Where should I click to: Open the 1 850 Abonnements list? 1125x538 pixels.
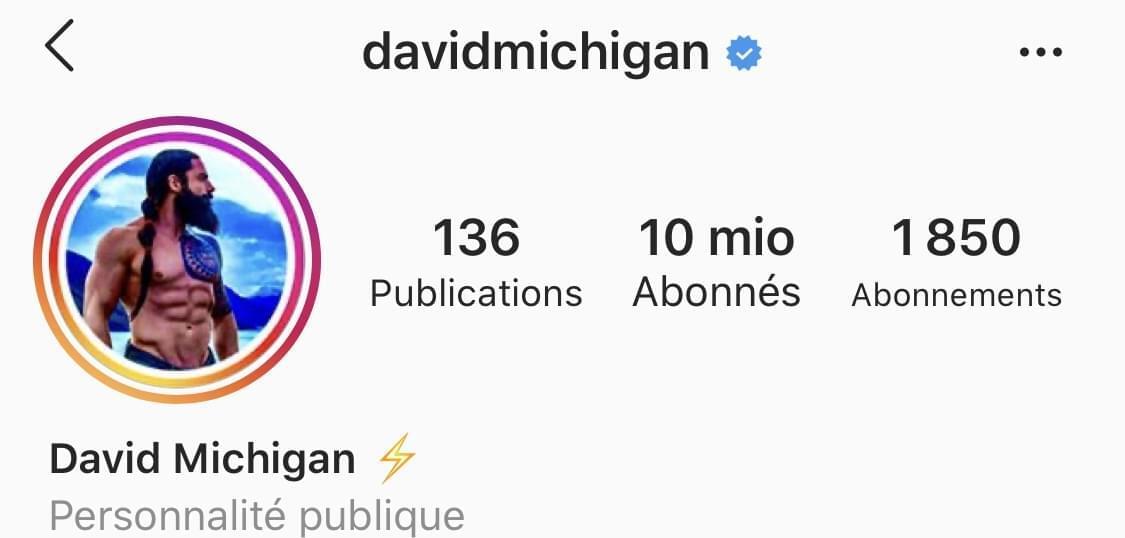point(956,264)
